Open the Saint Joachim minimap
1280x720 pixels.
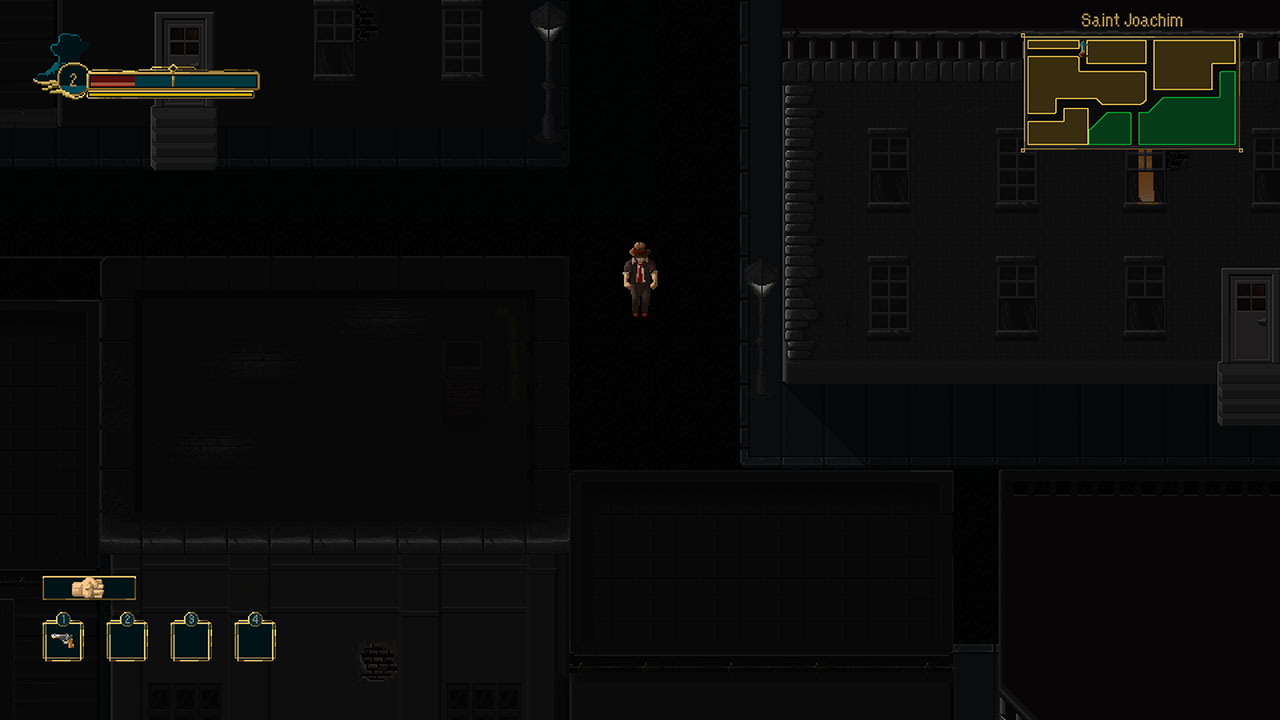[1132, 92]
